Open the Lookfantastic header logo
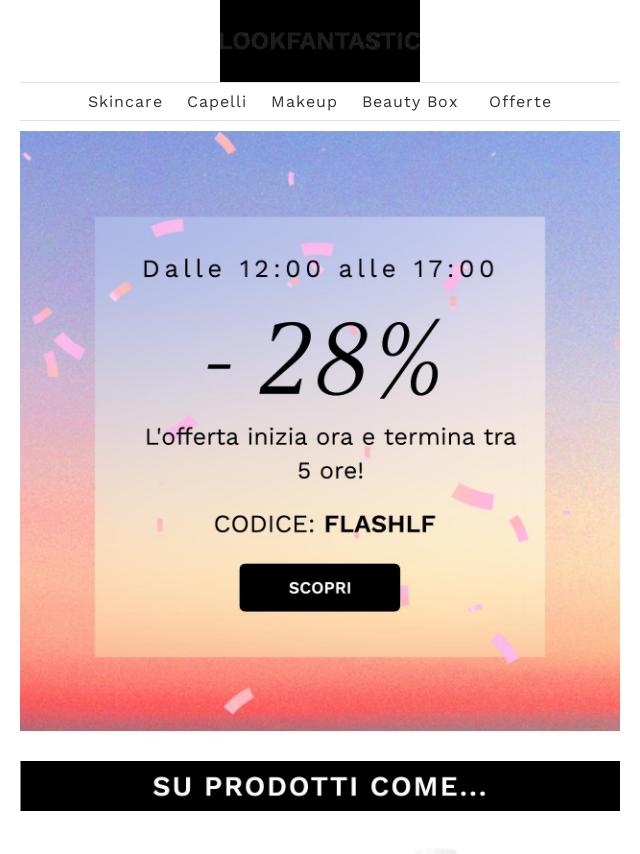Screen dimensions: 640x854 pyautogui.click(x=320, y=41)
